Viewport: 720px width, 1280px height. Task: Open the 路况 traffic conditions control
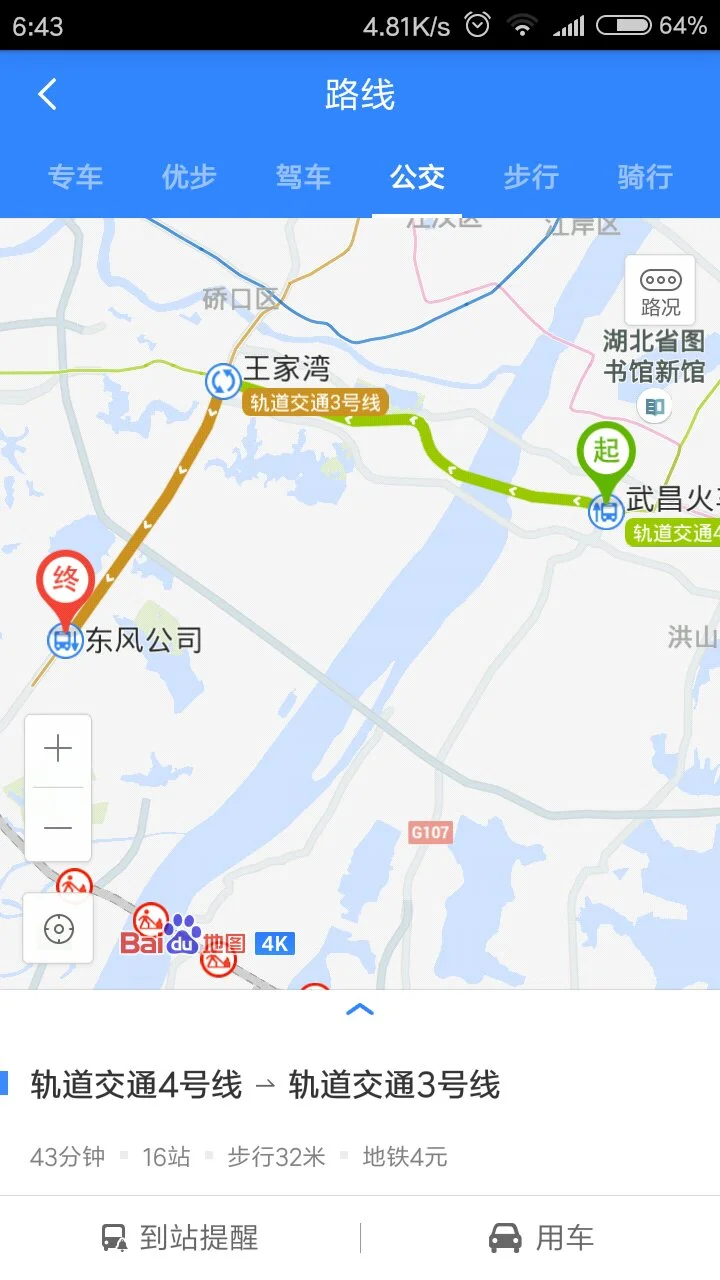click(659, 291)
